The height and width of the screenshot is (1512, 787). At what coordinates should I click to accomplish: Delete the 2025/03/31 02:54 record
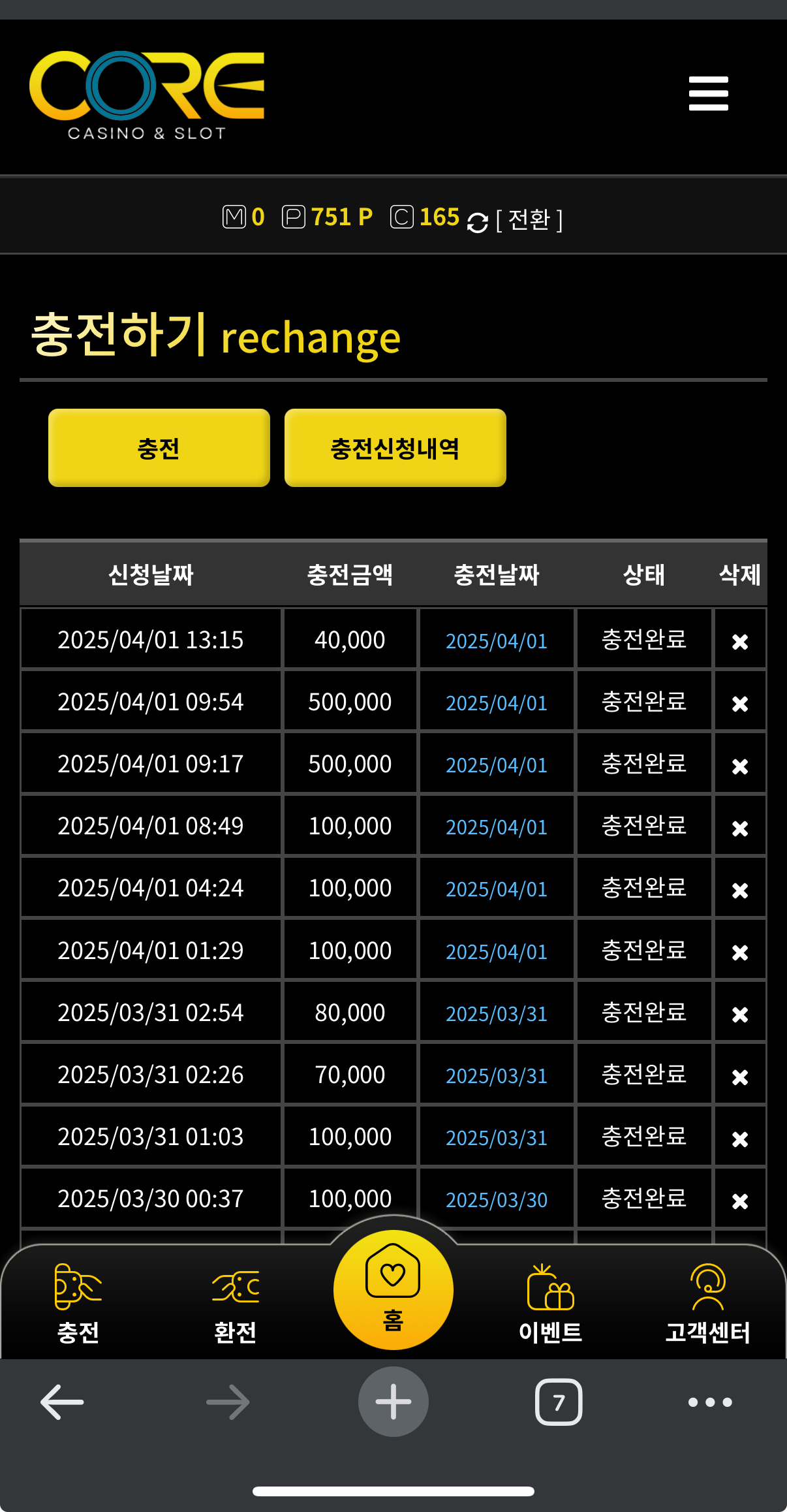(740, 1014)
